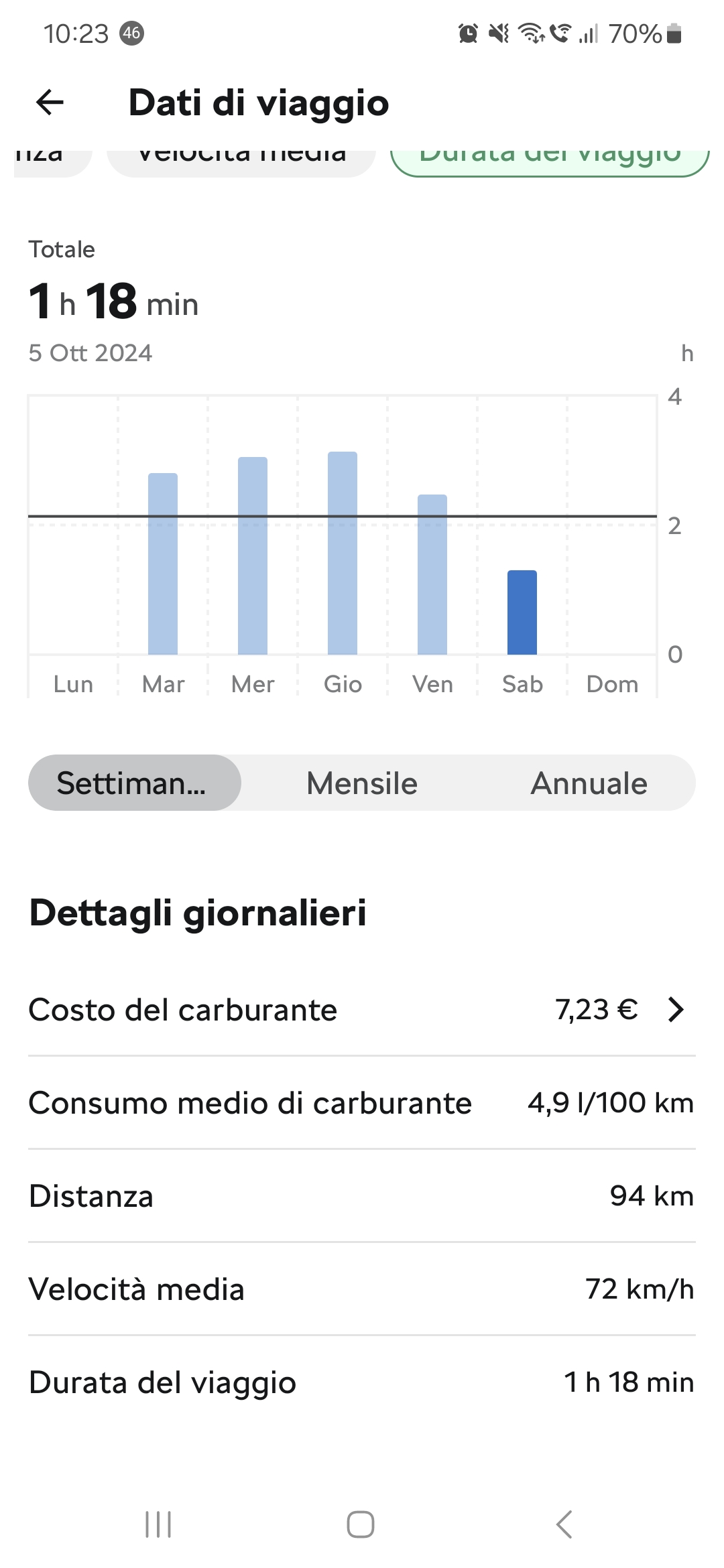Open recent apps from navigation bar
The height and width of the screenshot is (1568, 724).
158,1524
